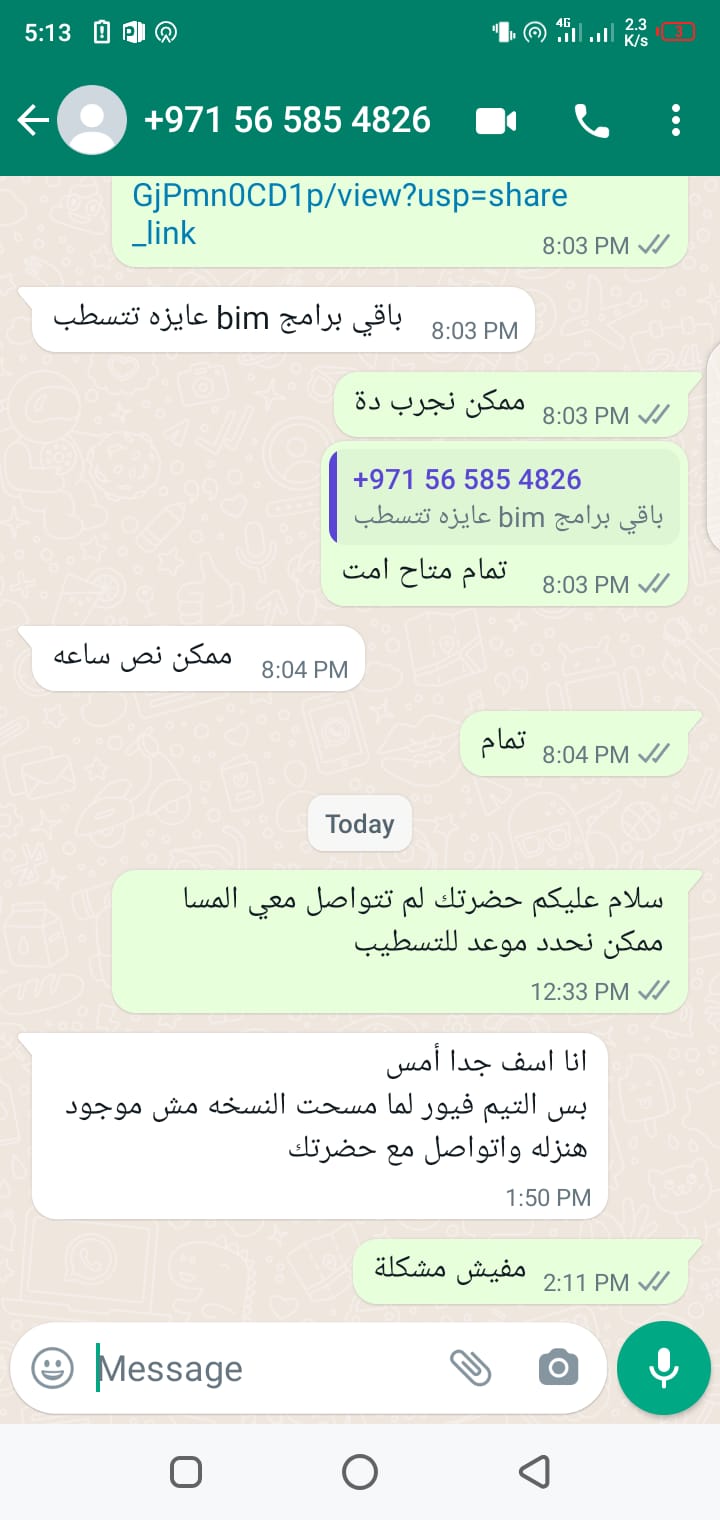Start a voice call
720x1520 pixels.
click(591, 121)
